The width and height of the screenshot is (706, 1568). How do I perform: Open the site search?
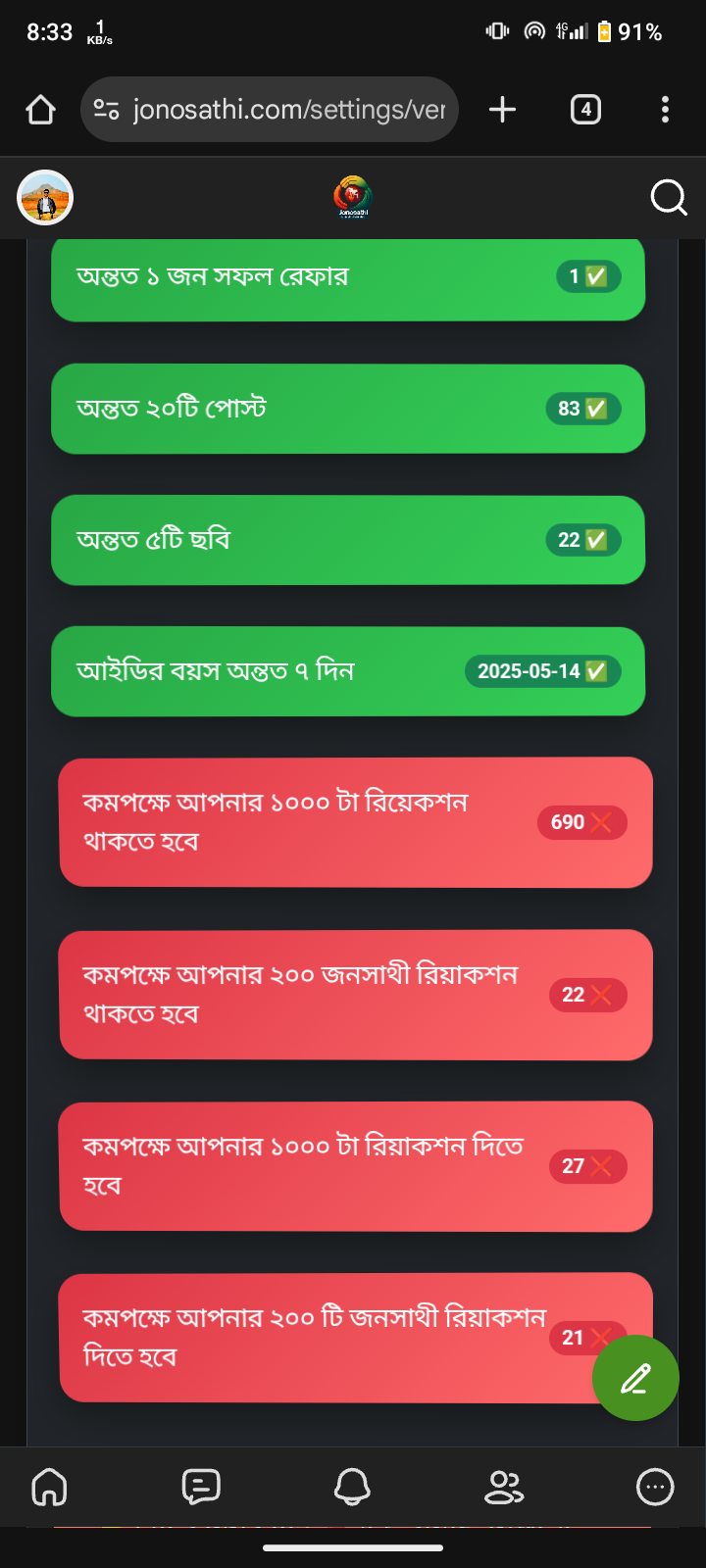(669, 198)
